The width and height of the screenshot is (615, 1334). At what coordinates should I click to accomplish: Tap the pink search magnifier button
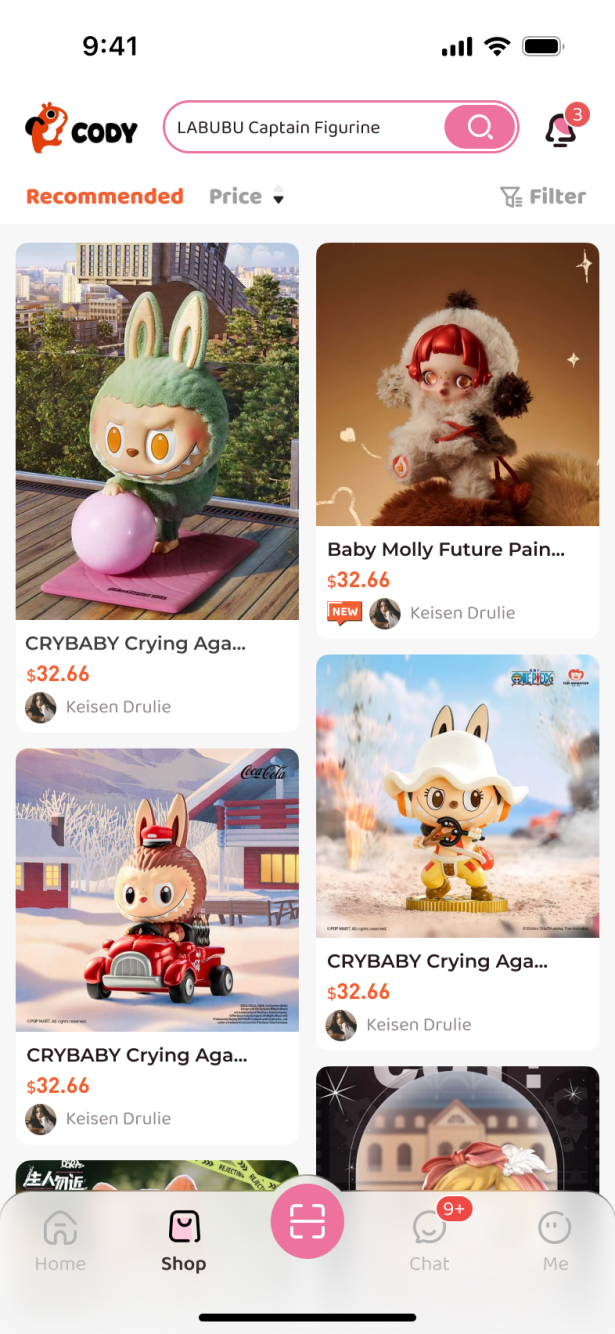(480, 127)
